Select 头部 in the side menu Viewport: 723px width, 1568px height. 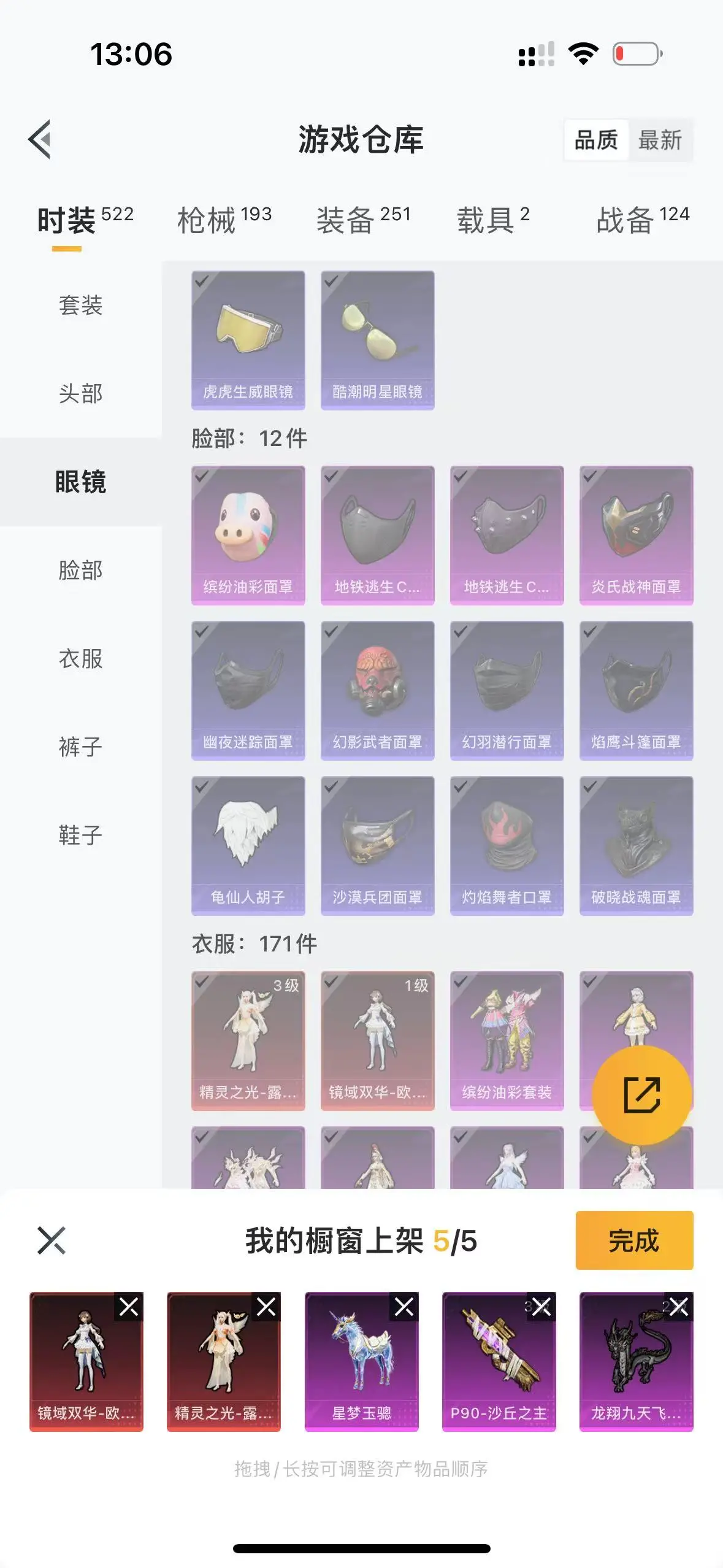[x=80, y=393]
